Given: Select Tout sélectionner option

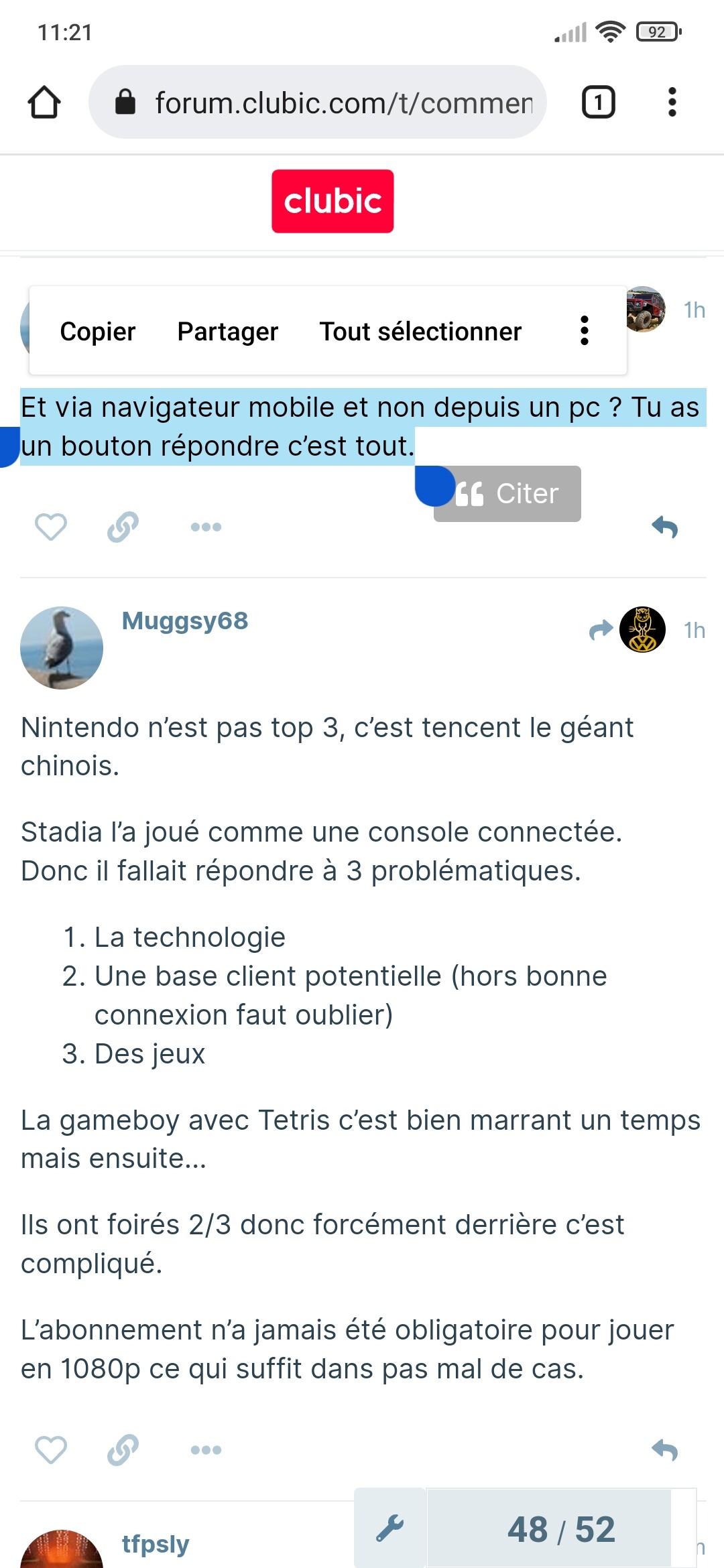Looking at the screenshot, I should click(420, 332).
